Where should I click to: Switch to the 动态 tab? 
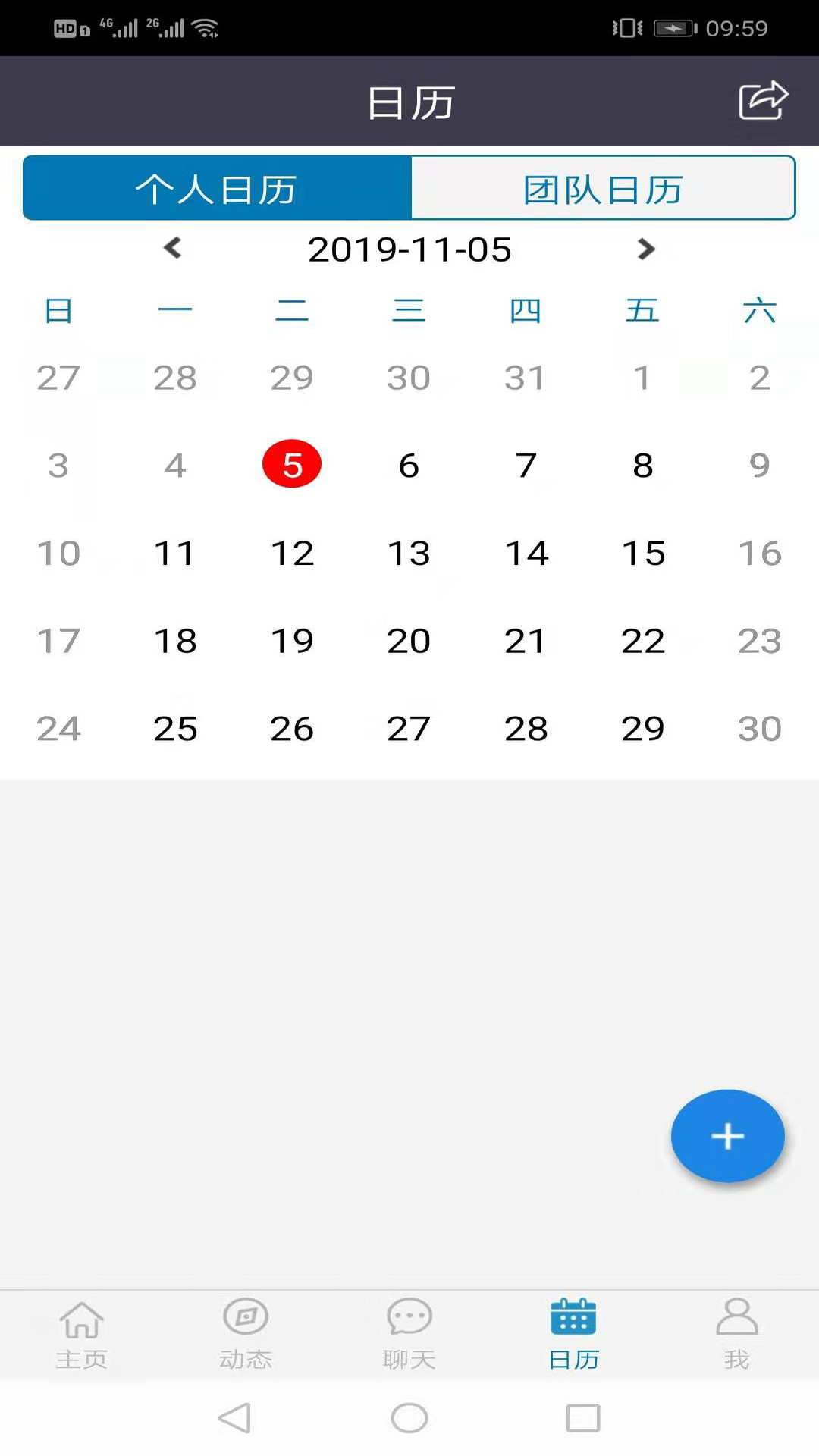pos(246,1335)
